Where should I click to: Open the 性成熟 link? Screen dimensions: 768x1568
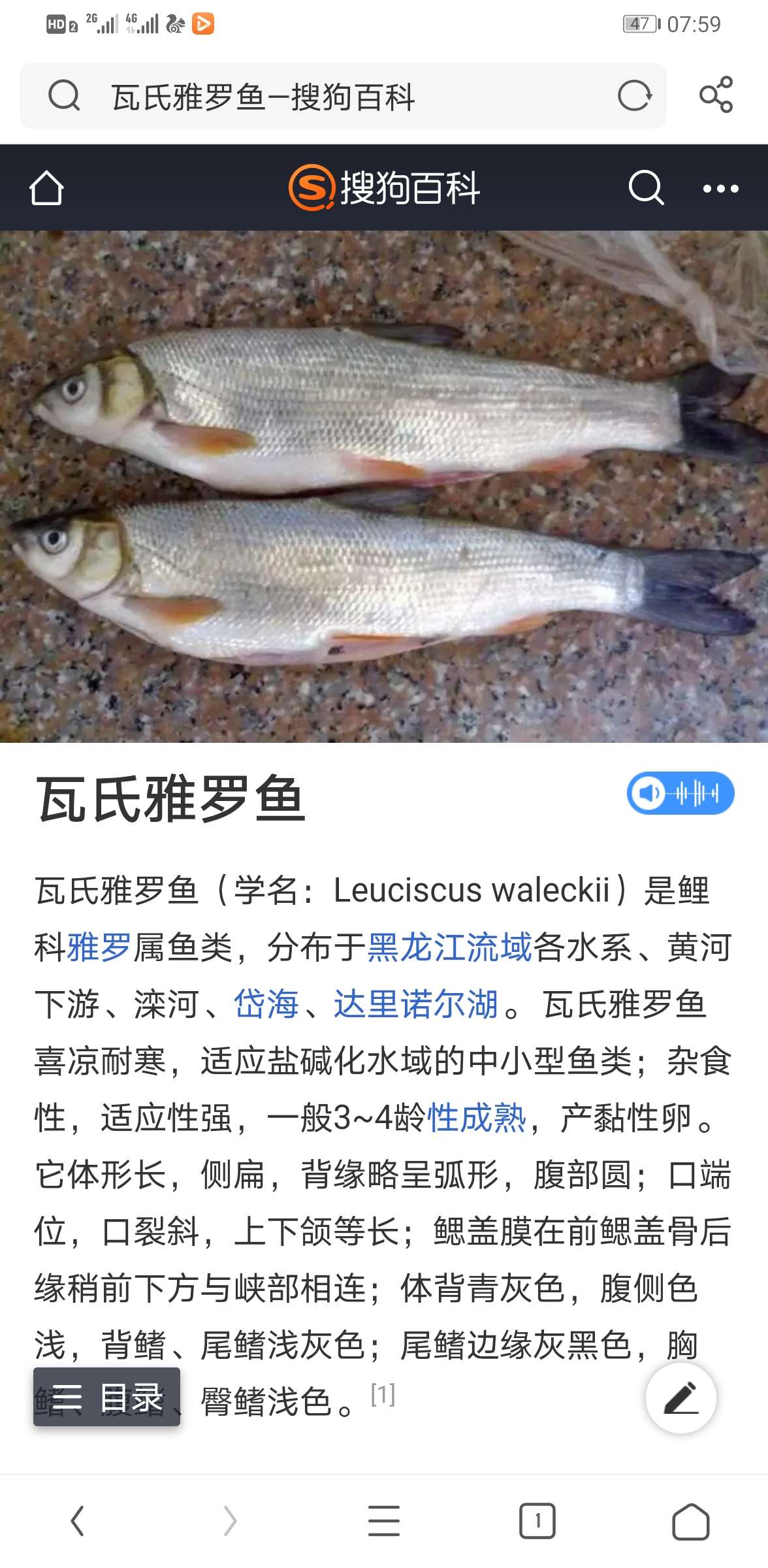click(x=476, y=1118)
